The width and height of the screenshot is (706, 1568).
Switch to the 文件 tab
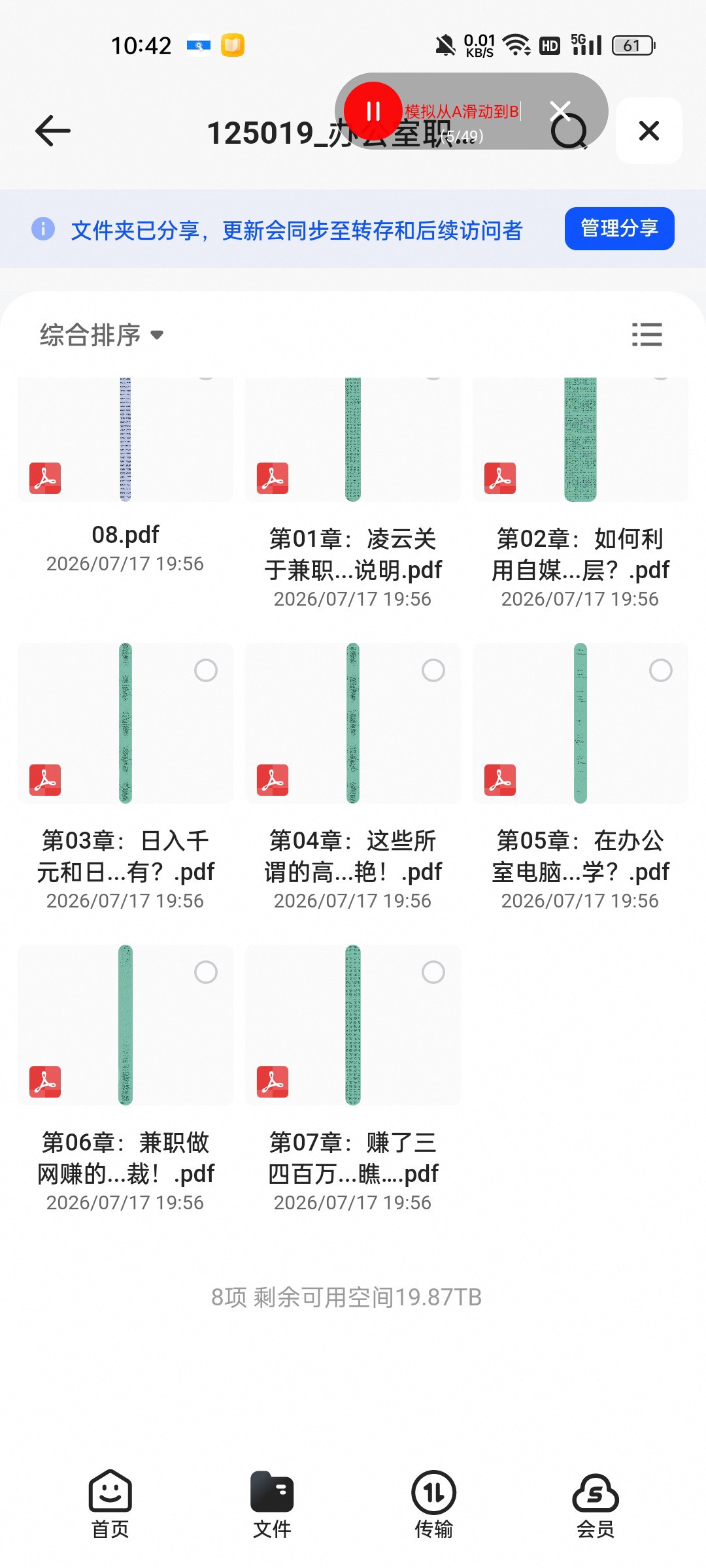click(x=272, y=1504)
